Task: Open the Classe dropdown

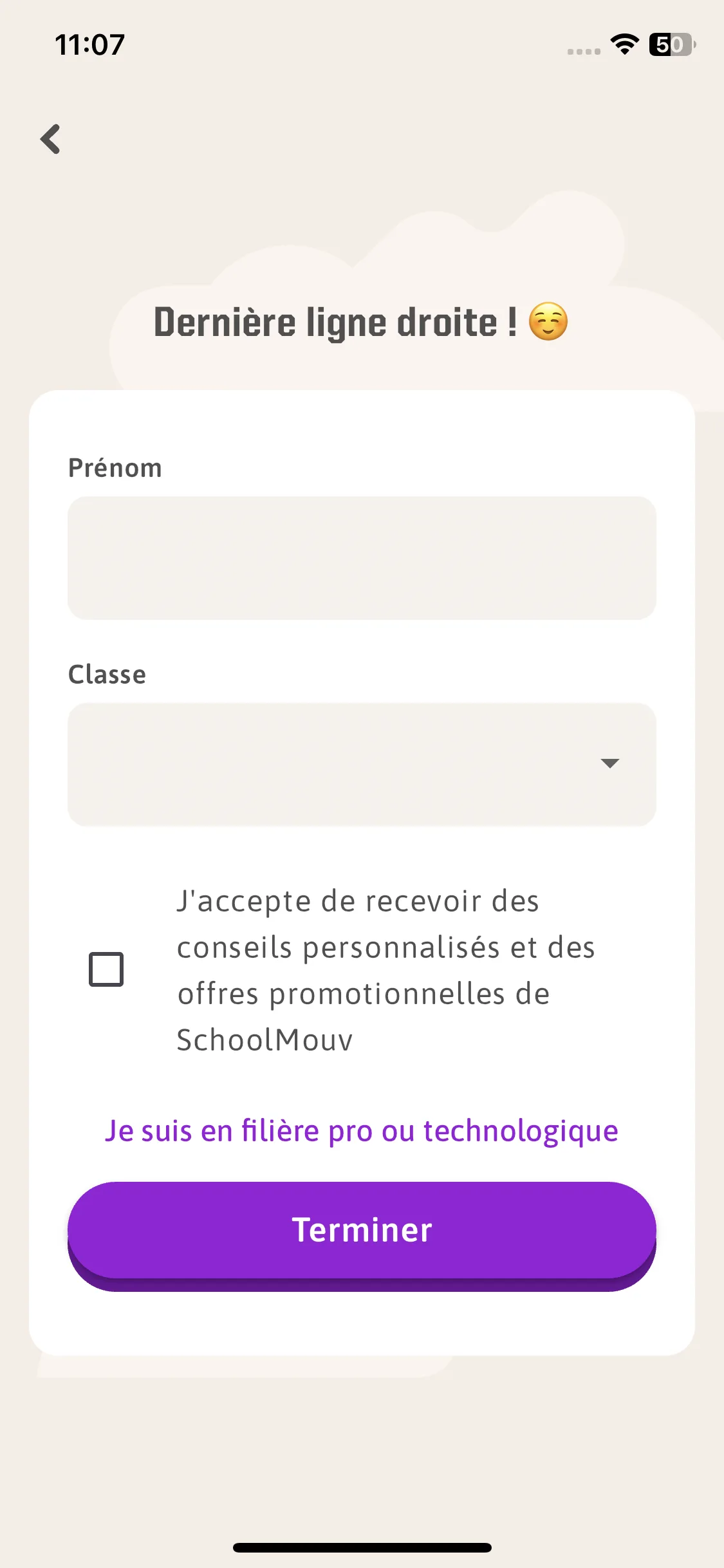Action: pyautogui.click(x=362, y=764)
